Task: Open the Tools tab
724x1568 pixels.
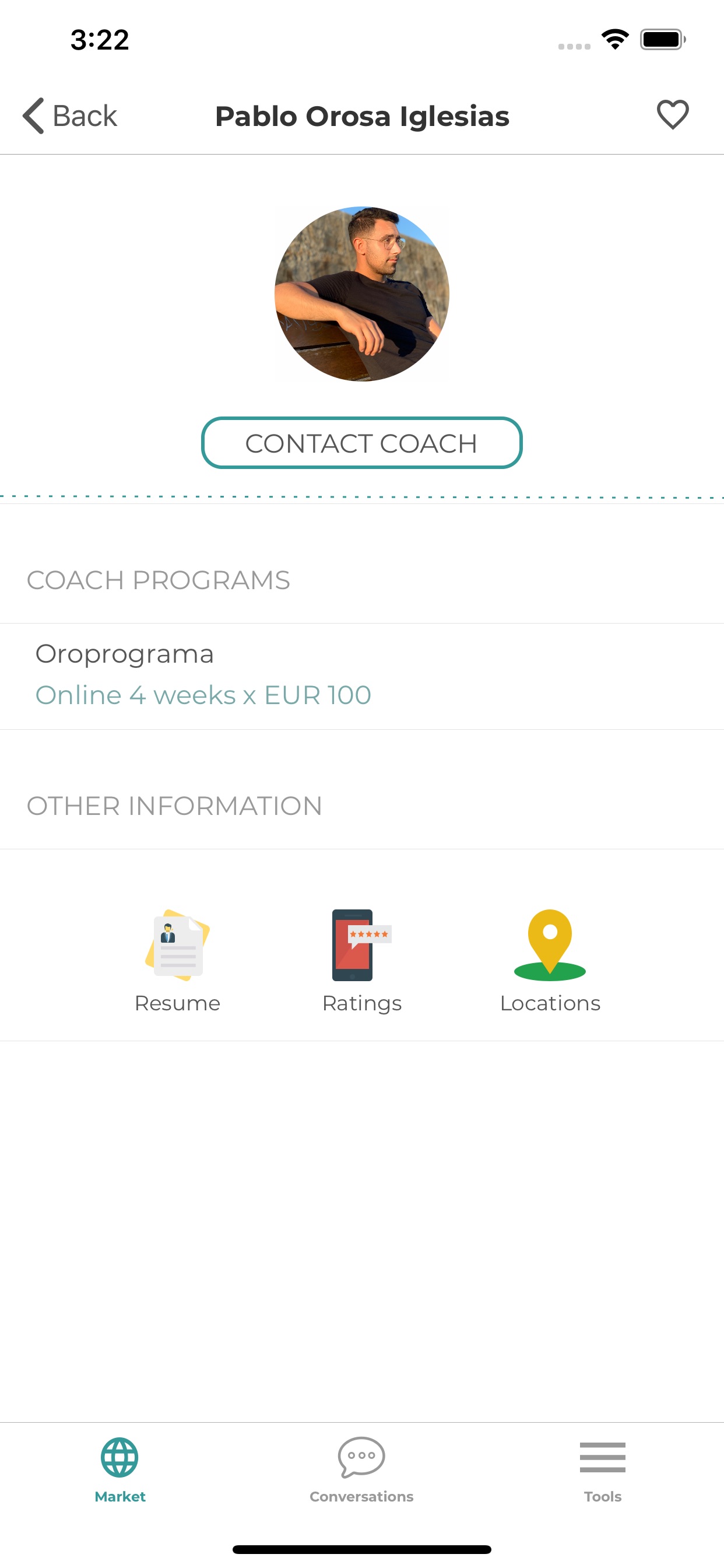Action: click(x=602, y=1469)
